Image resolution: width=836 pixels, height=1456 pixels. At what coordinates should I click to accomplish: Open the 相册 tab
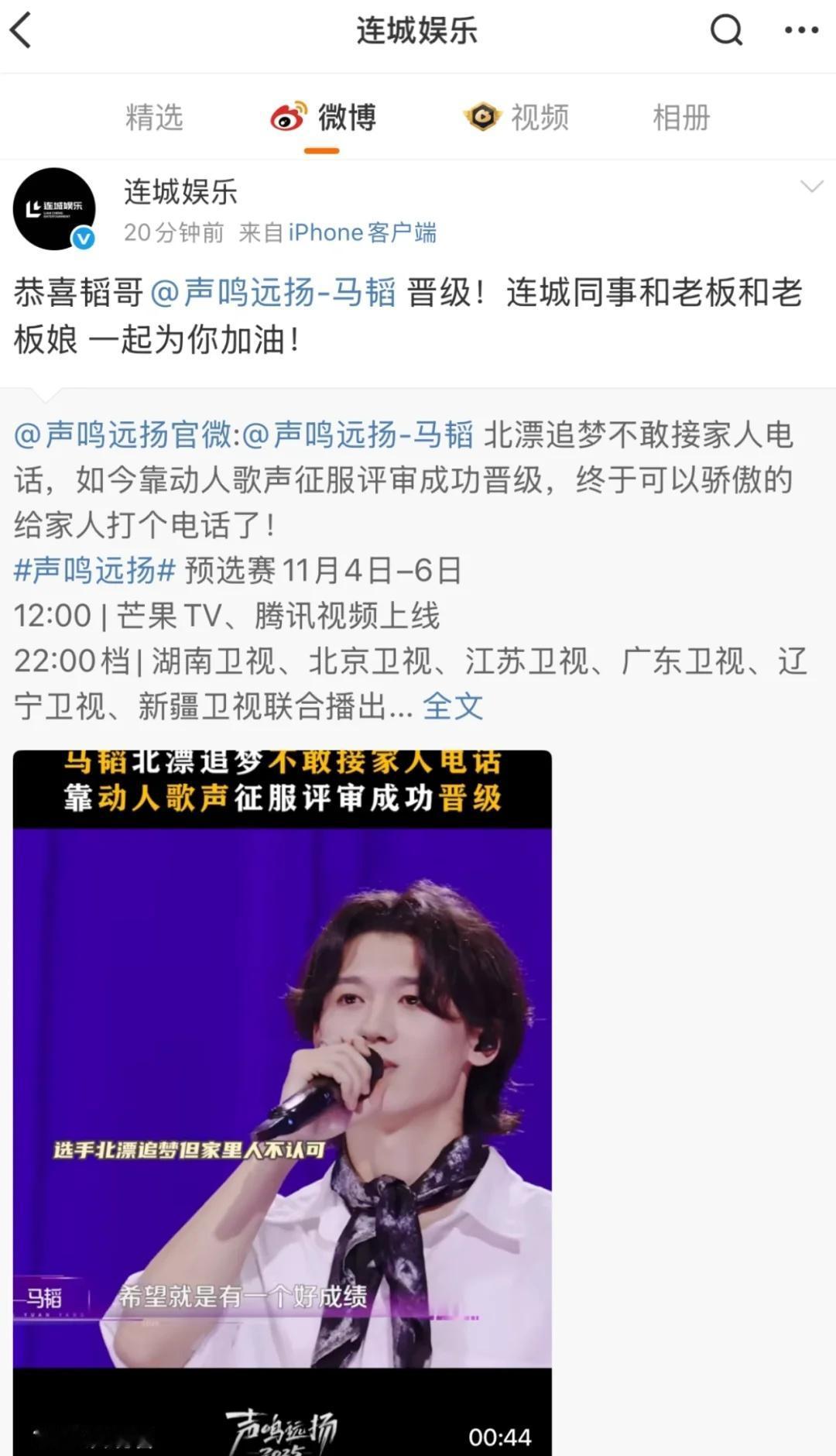[680, 118]
